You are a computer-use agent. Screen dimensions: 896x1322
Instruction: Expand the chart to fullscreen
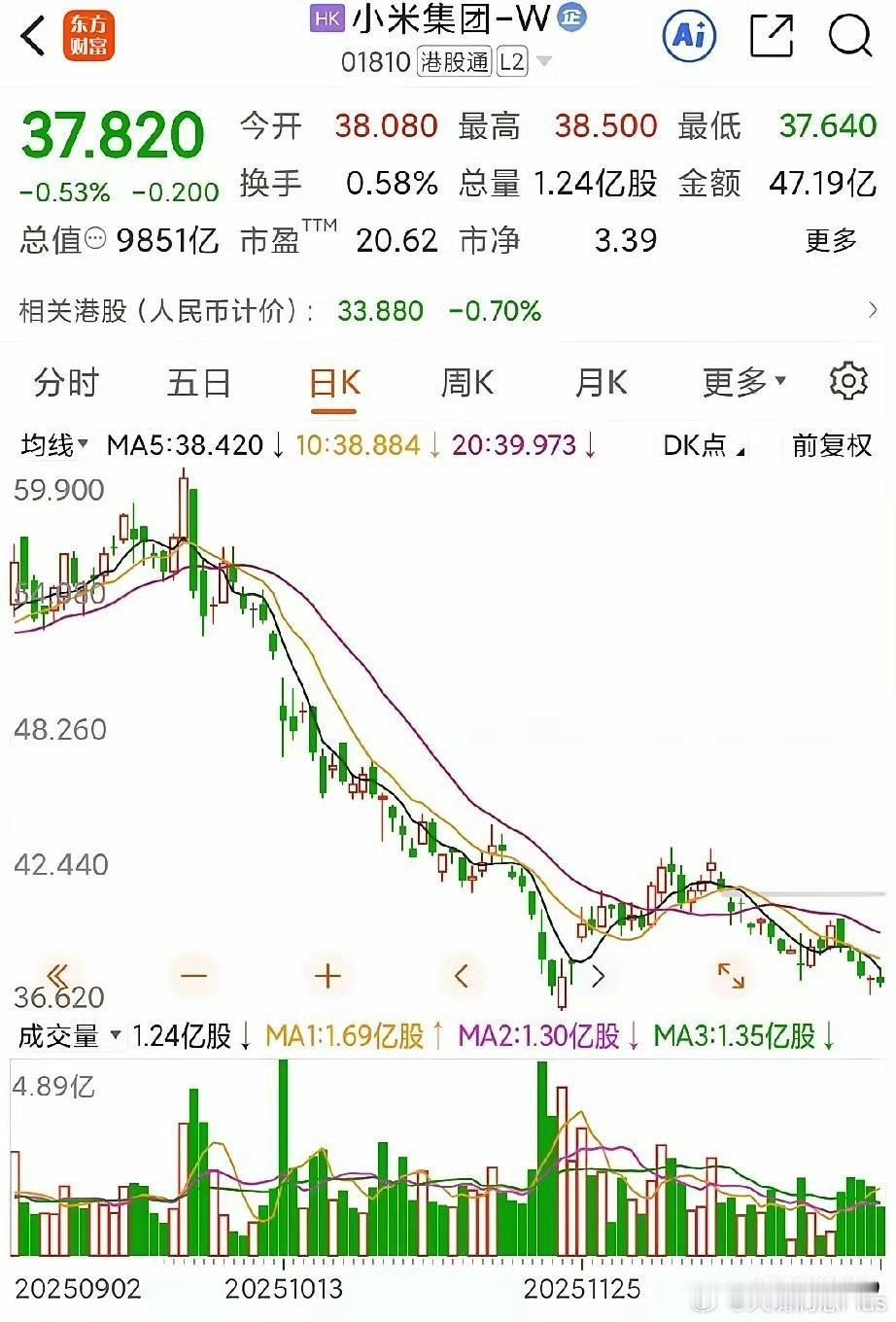click(x=731, y=975)
